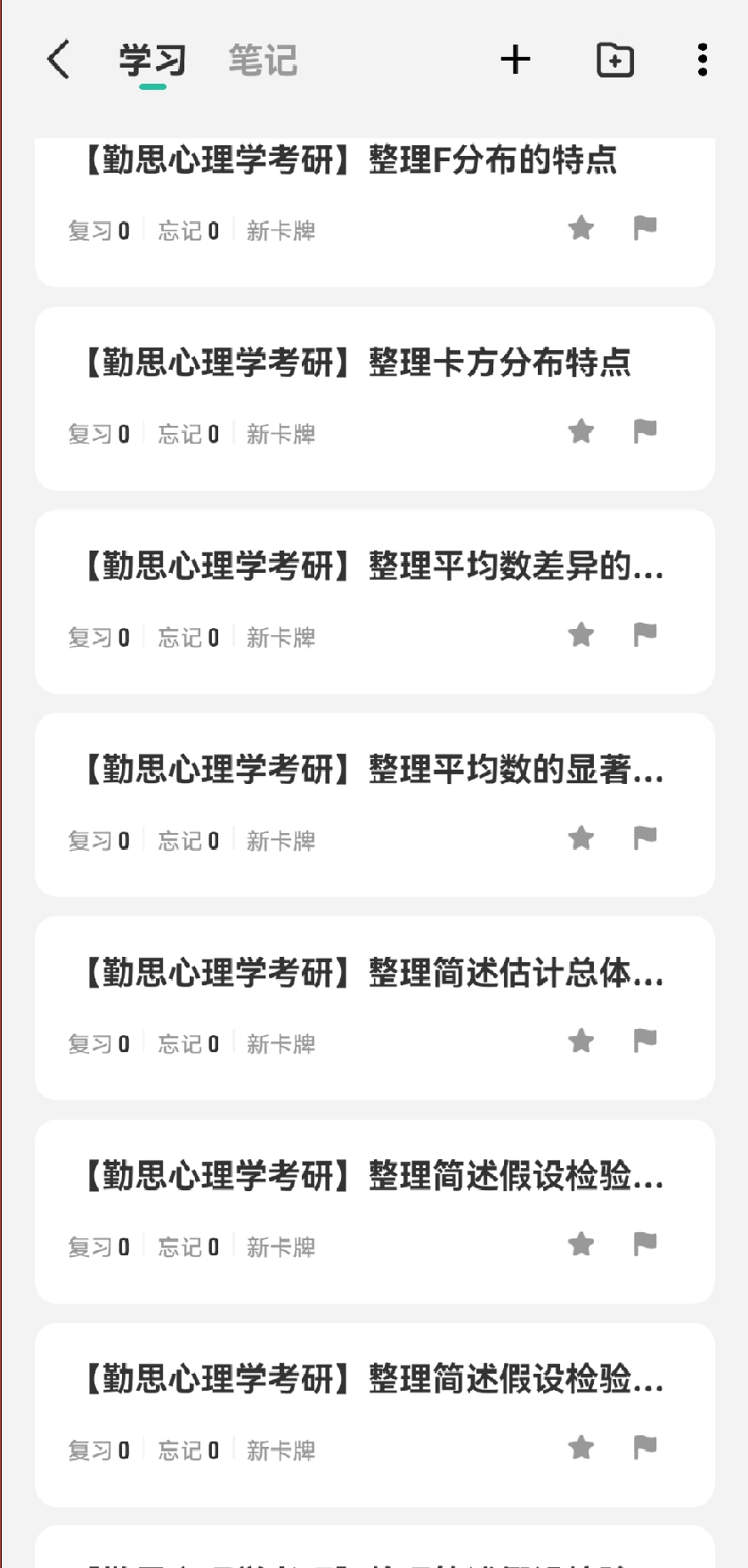Open the 整理卡方分布特点 card
Image resolution: width=748 pixels, height=1568 pixels.
(375, 399)
